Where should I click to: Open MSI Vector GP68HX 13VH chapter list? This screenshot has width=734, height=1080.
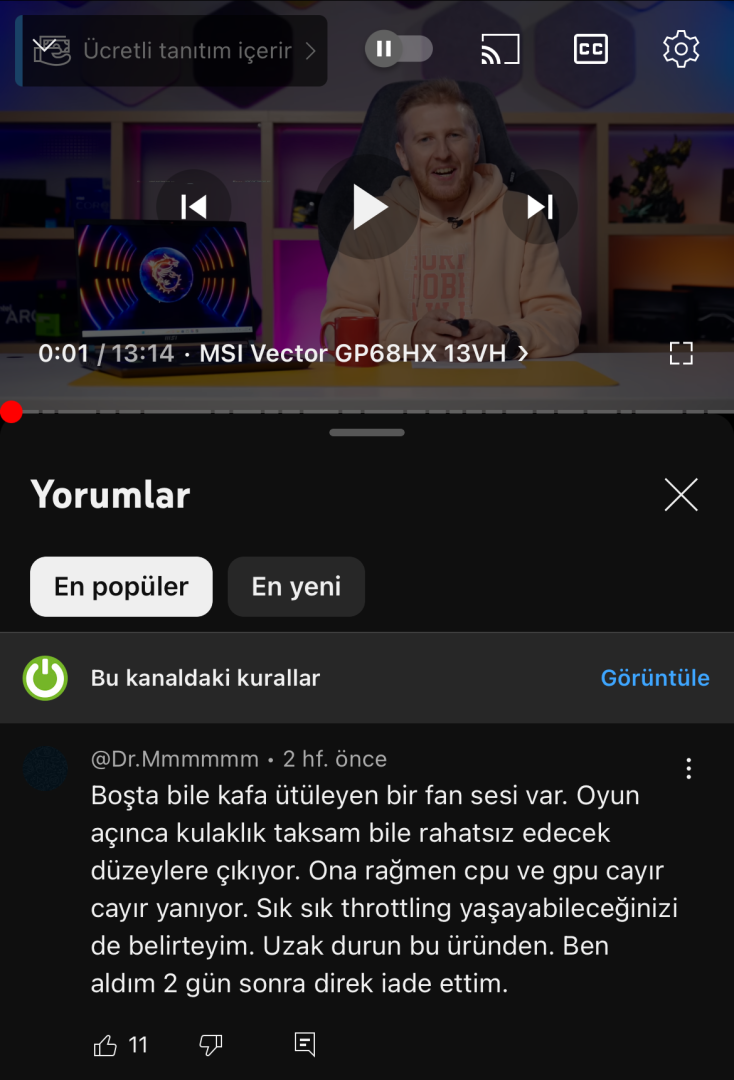pos(364,353)
